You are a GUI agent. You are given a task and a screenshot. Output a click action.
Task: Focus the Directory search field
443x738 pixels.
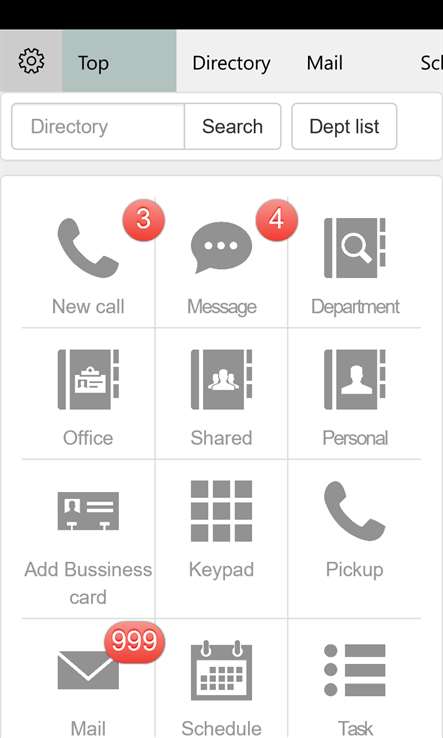(x=98, y=127)
